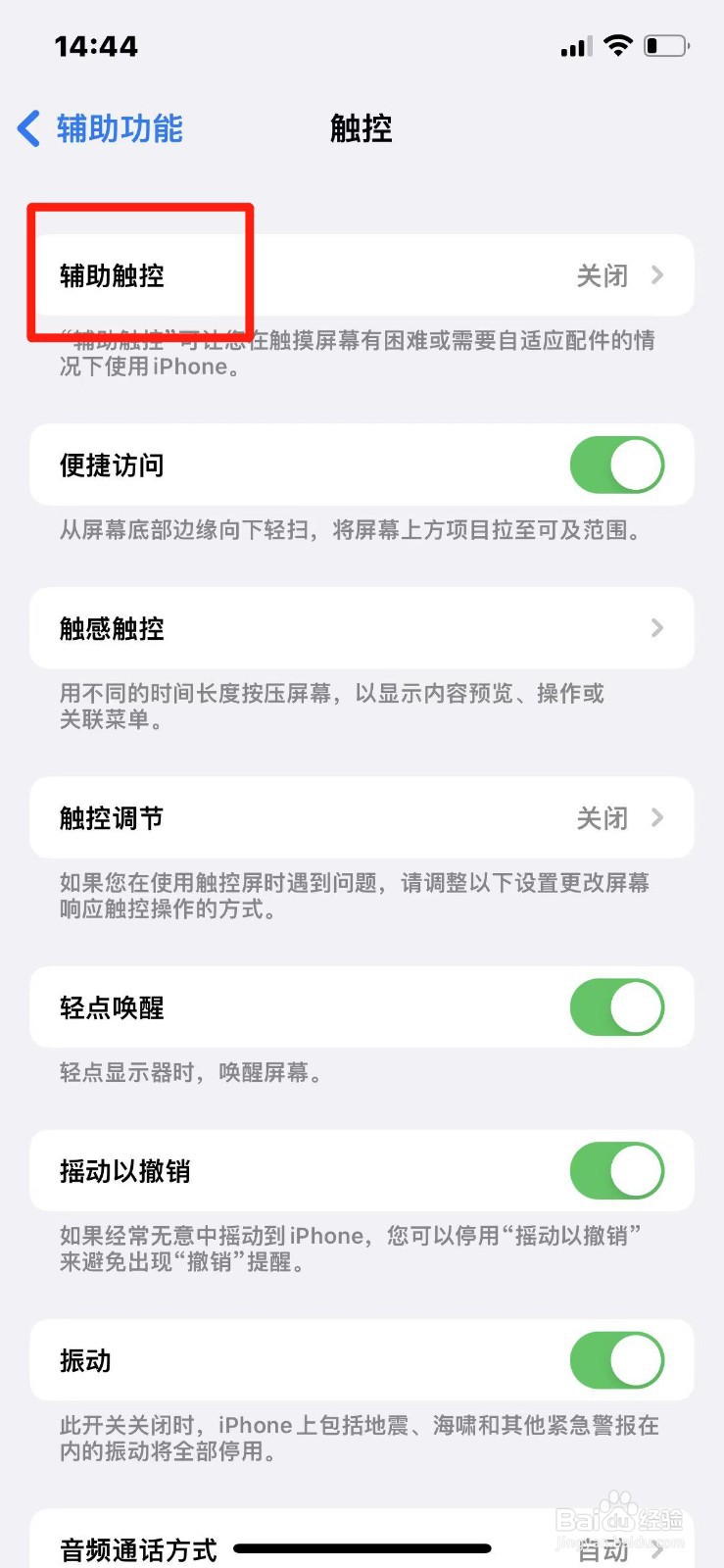Select the 触控 page title

[x=360, y=128]
